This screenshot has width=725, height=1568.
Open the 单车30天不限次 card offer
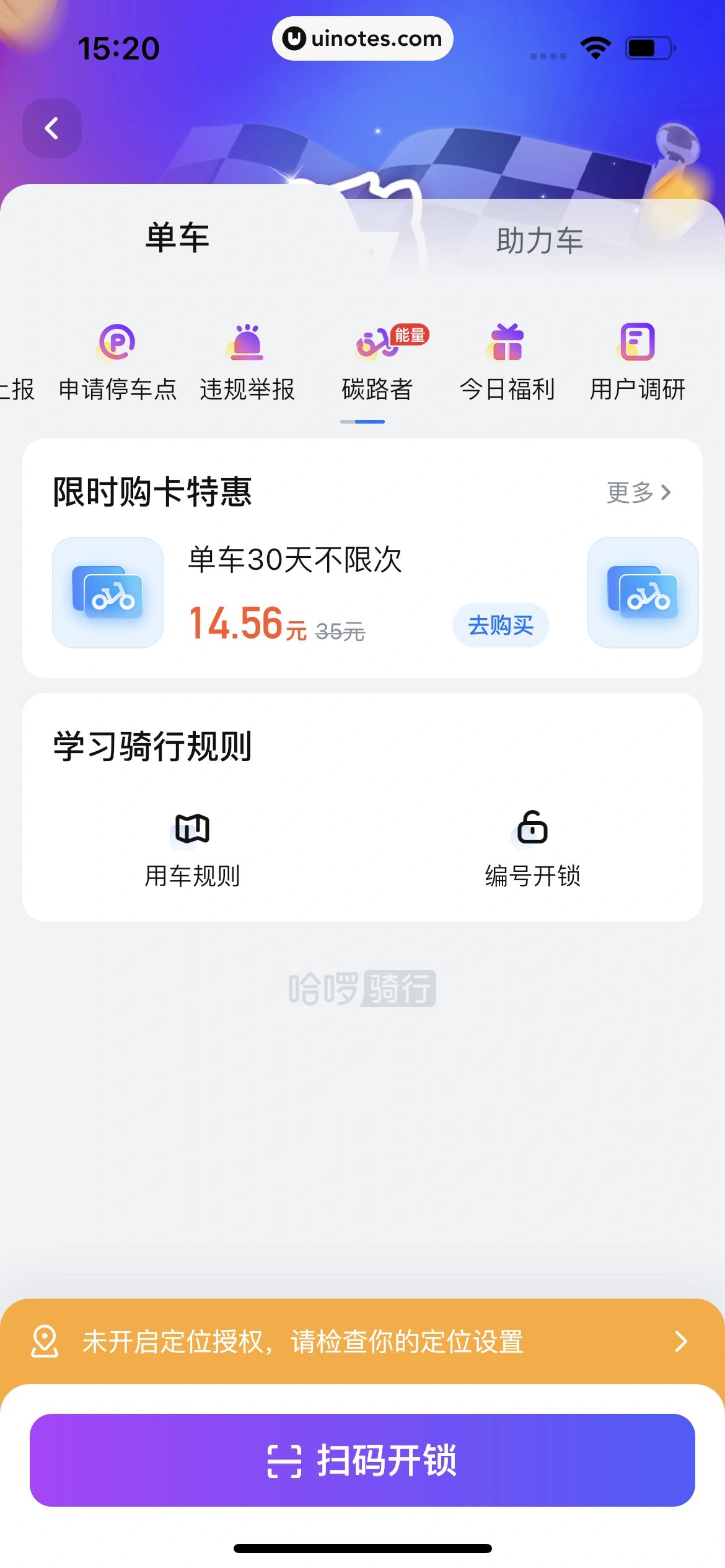[295, 560]
